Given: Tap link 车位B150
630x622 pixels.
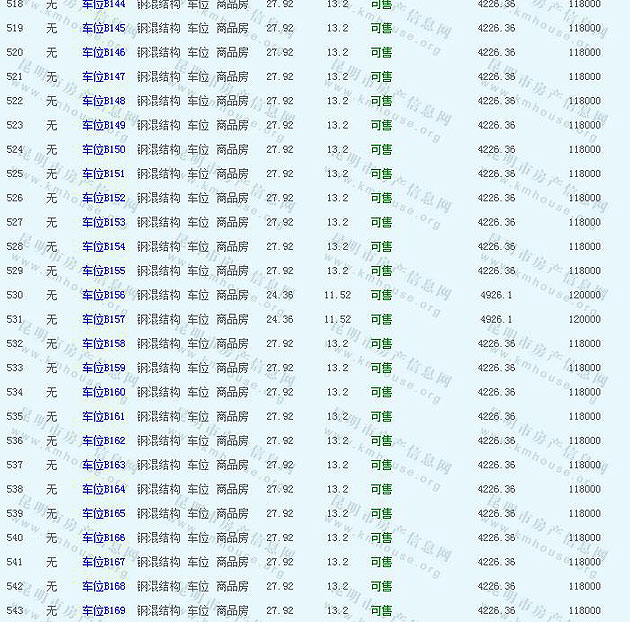Looking at the screenshot, I should (104, 150).
